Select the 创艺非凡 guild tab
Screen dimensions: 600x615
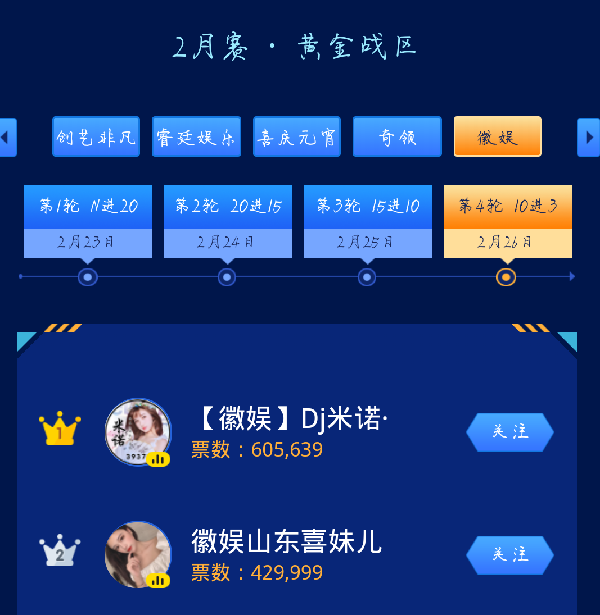[x=96, y=137]
